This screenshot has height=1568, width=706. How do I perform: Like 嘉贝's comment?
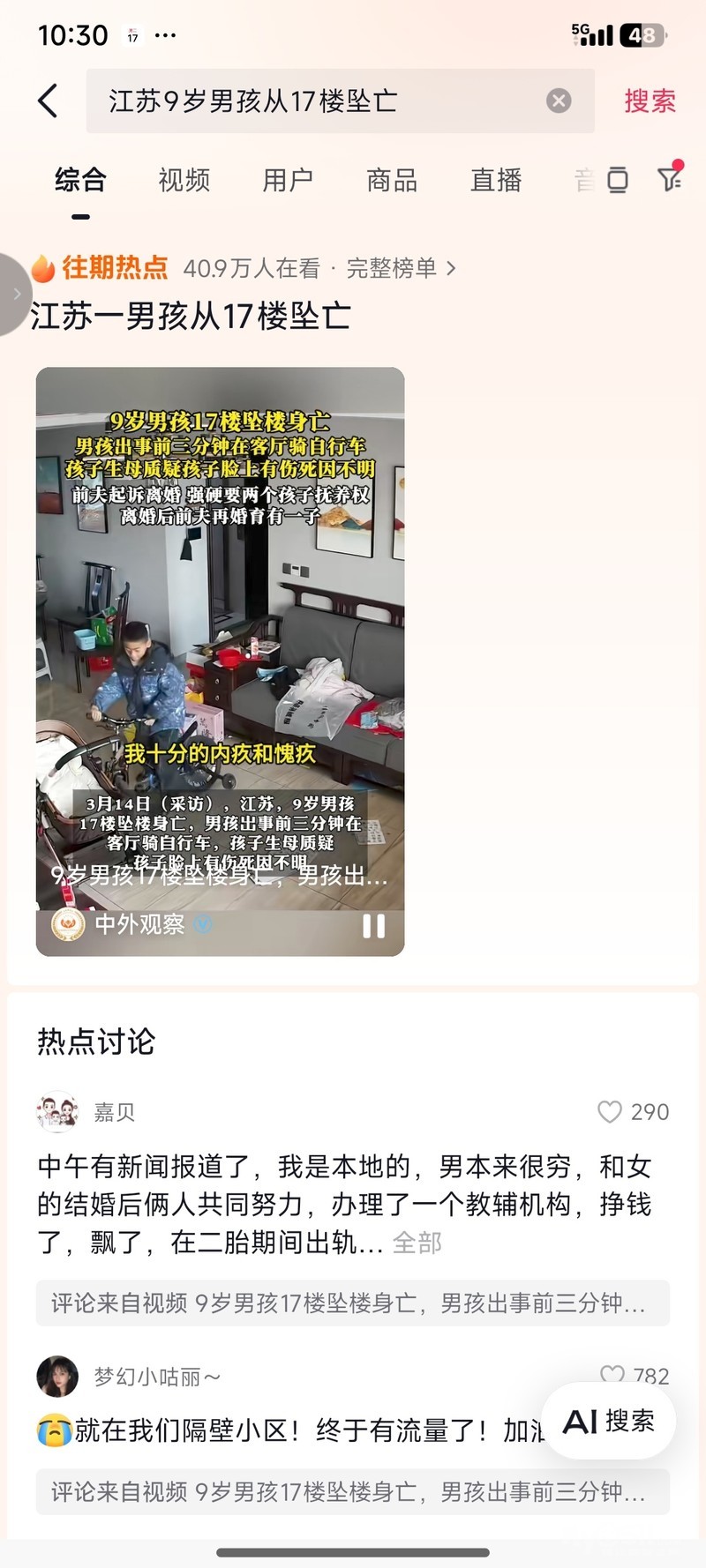[x=610, y=1111]
